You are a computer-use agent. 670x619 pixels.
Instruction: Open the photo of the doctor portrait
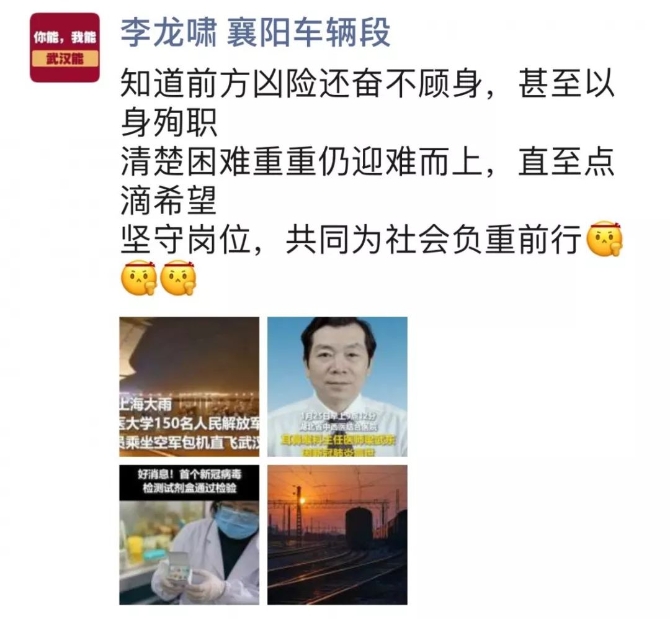tap(337, 387)
